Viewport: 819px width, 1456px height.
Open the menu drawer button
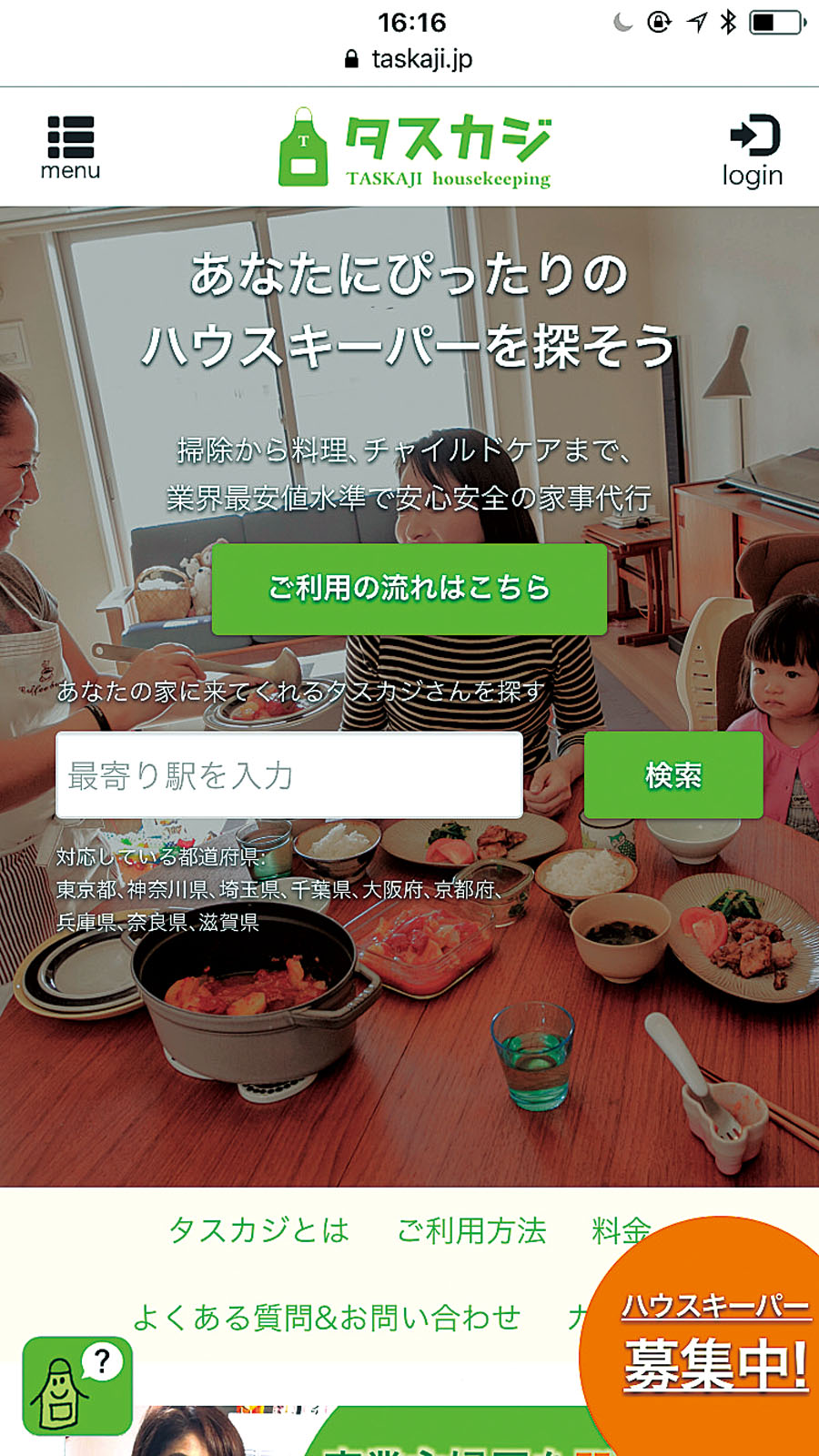click(x=70, y=147)
